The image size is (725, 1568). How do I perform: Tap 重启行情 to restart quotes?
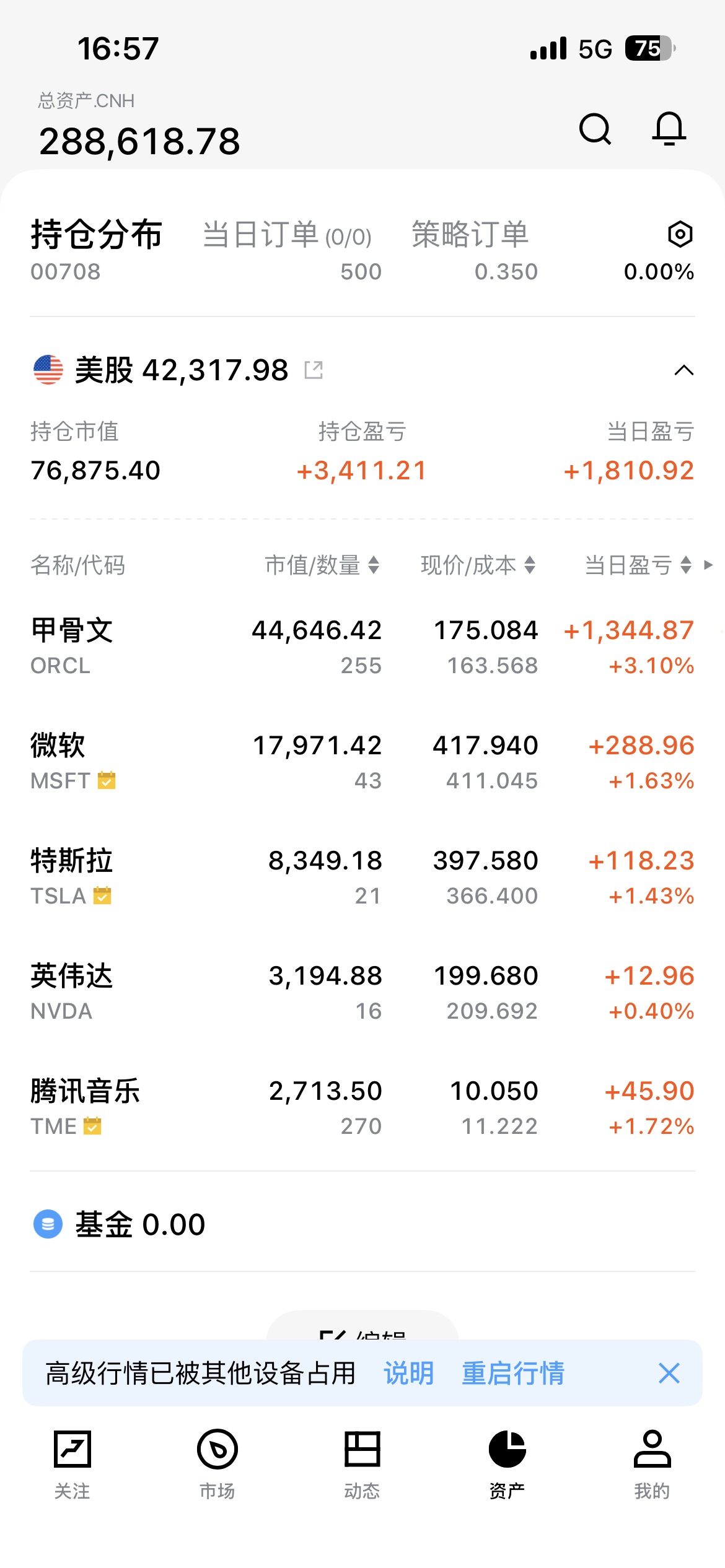pyautogui.click(x=513, y=1373)
